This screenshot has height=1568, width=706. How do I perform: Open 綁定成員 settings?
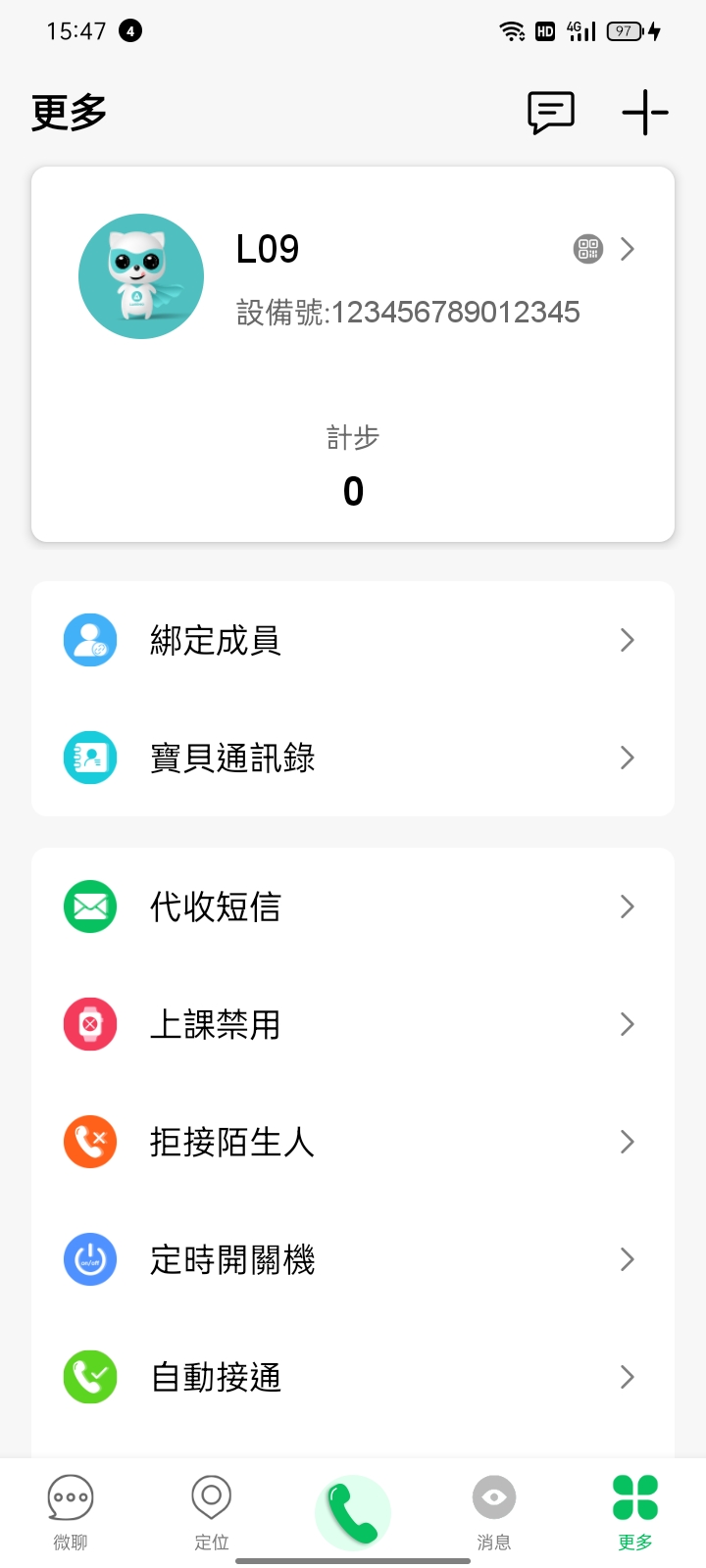[353, 640]
